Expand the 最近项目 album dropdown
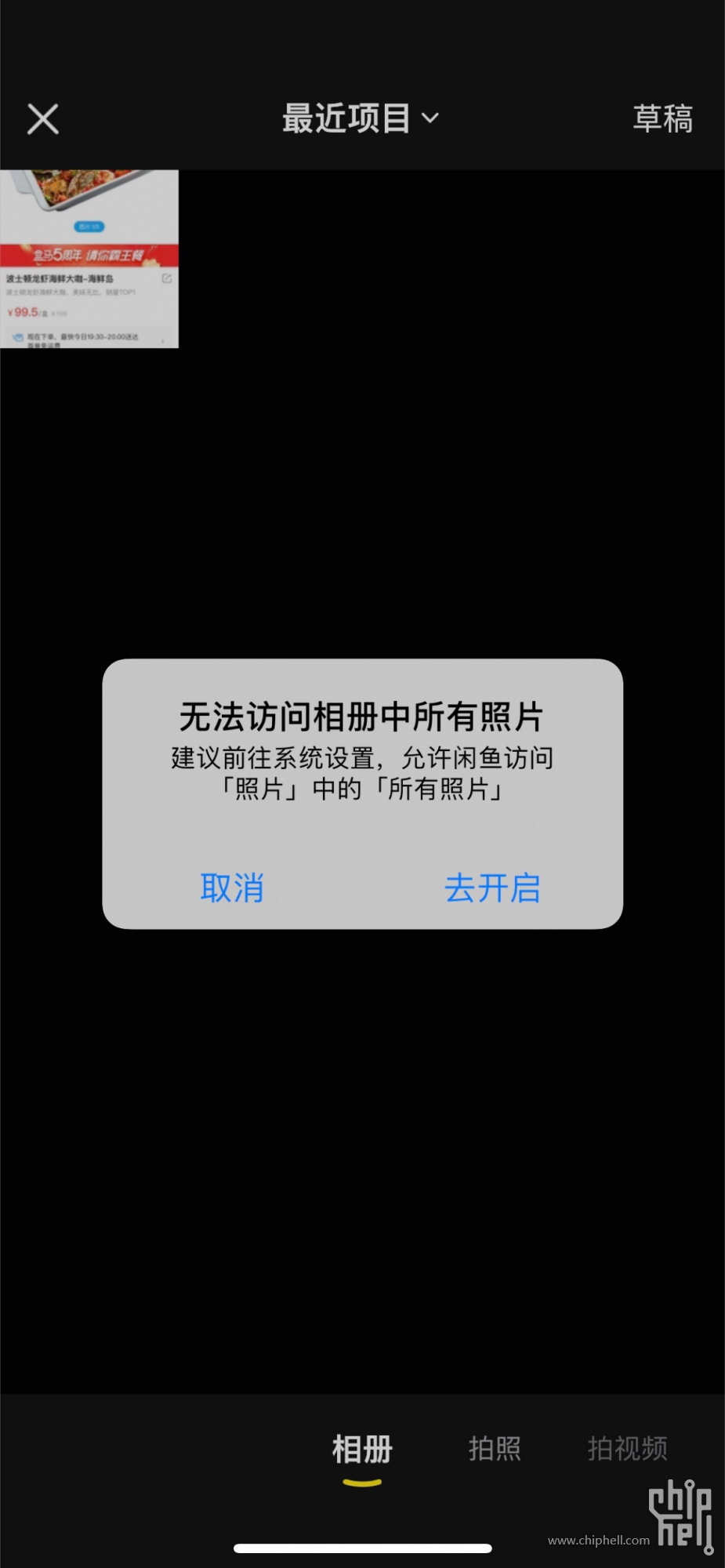Image resolution: width=725 pixels, height=1568 pixels. coord(361,118)
